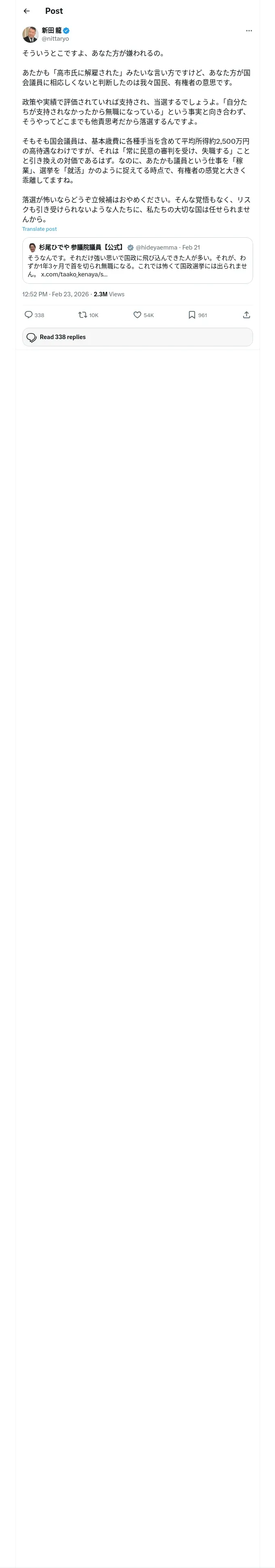
Task: Repost this post
Action: (88, 315)
